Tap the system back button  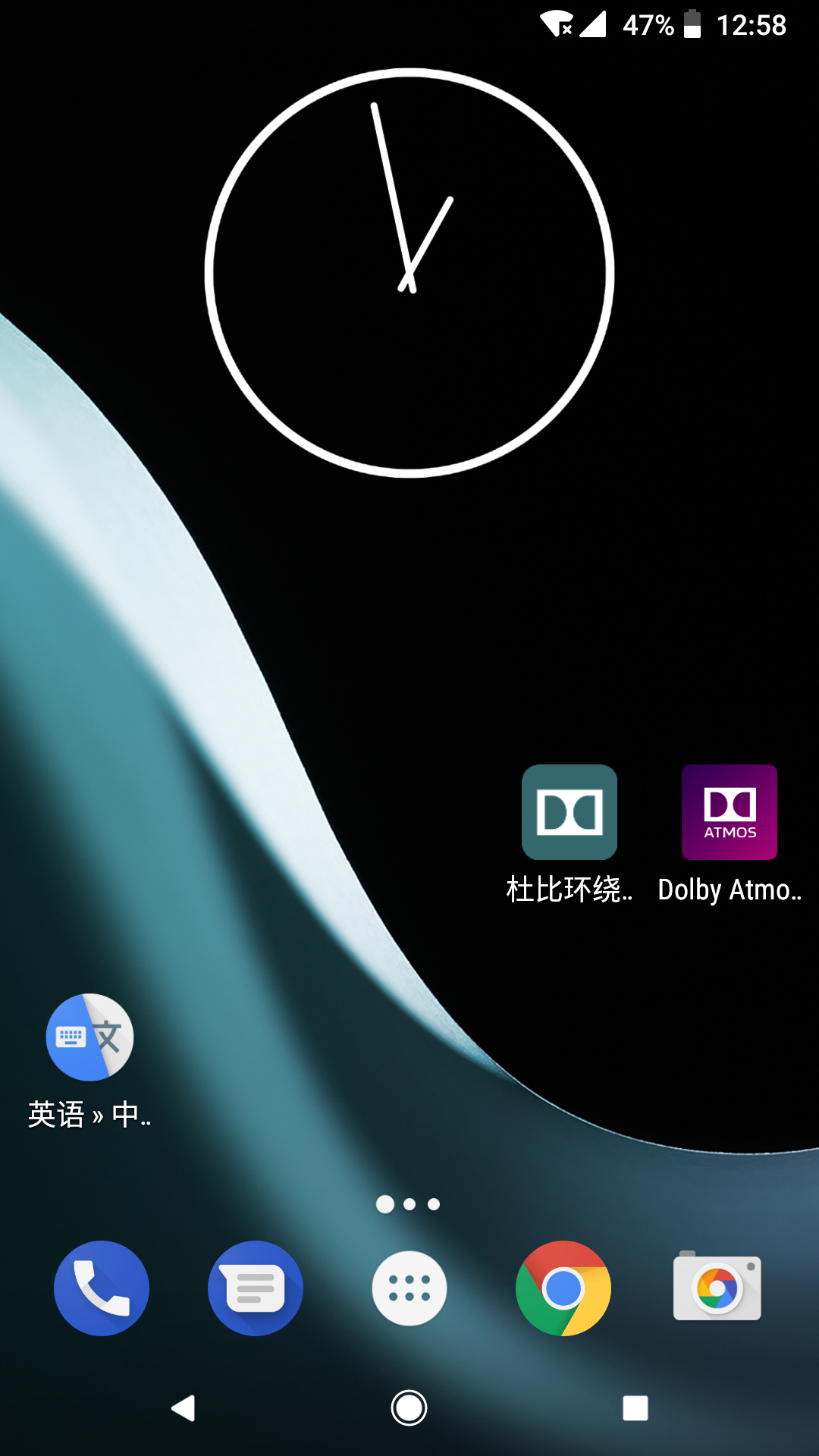(184, 1408)
